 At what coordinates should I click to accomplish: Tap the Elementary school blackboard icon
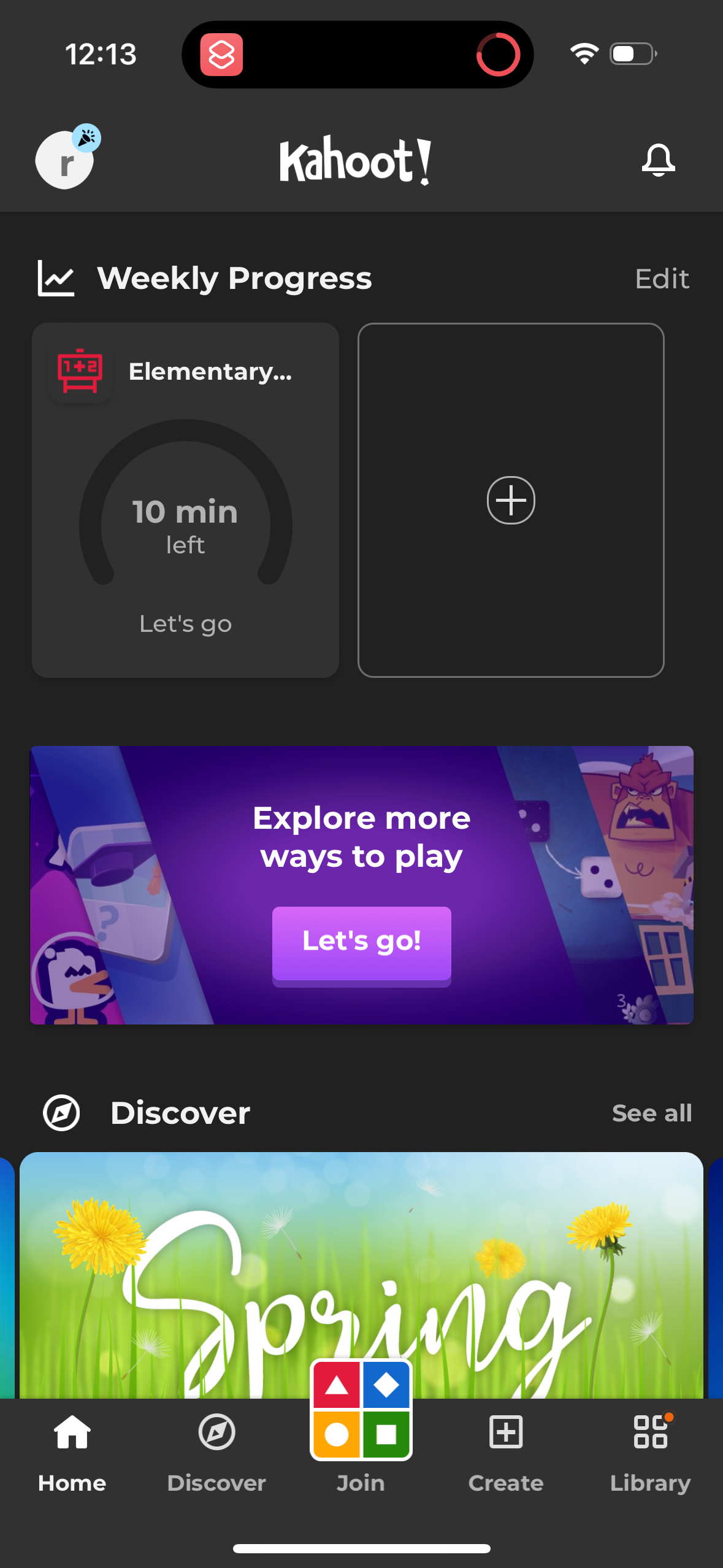coord(80,371)
